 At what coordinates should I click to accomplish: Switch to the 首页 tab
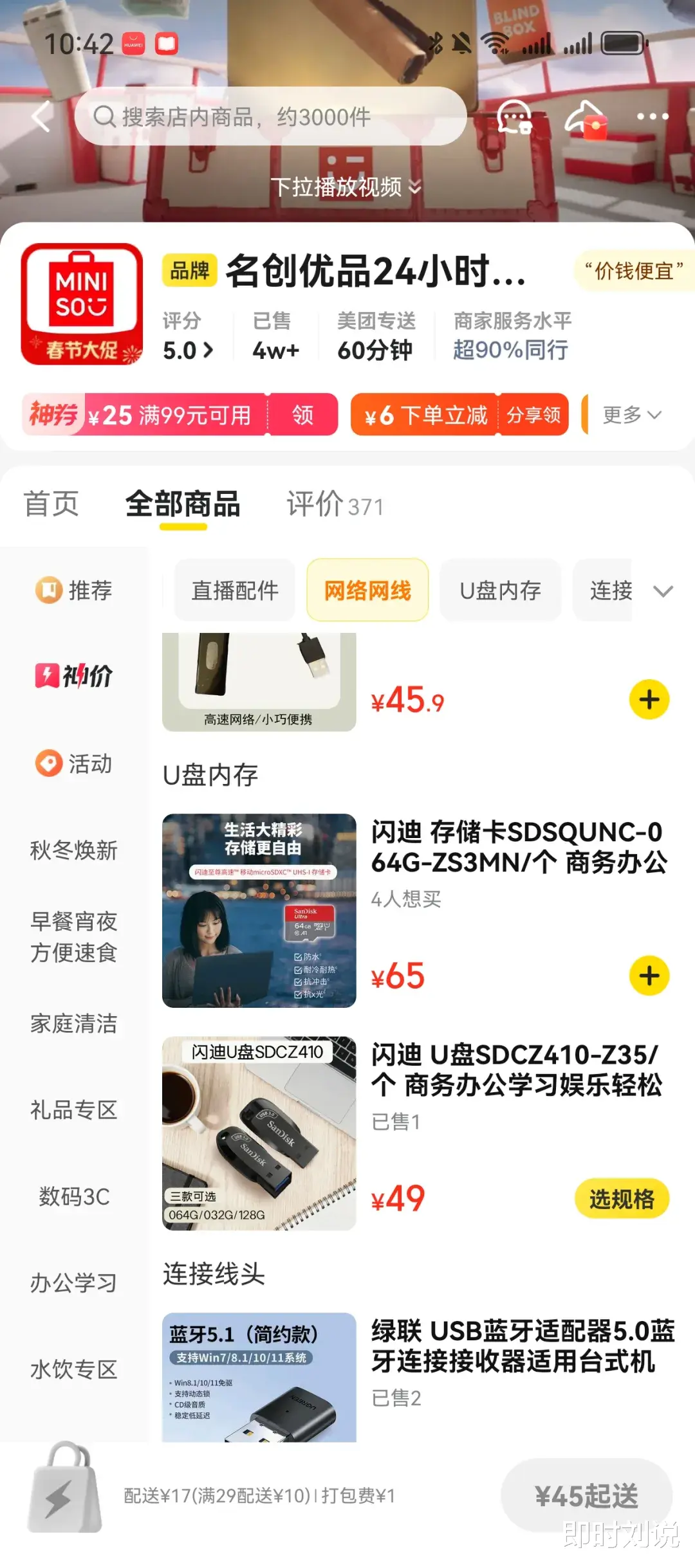click(51, 504)
